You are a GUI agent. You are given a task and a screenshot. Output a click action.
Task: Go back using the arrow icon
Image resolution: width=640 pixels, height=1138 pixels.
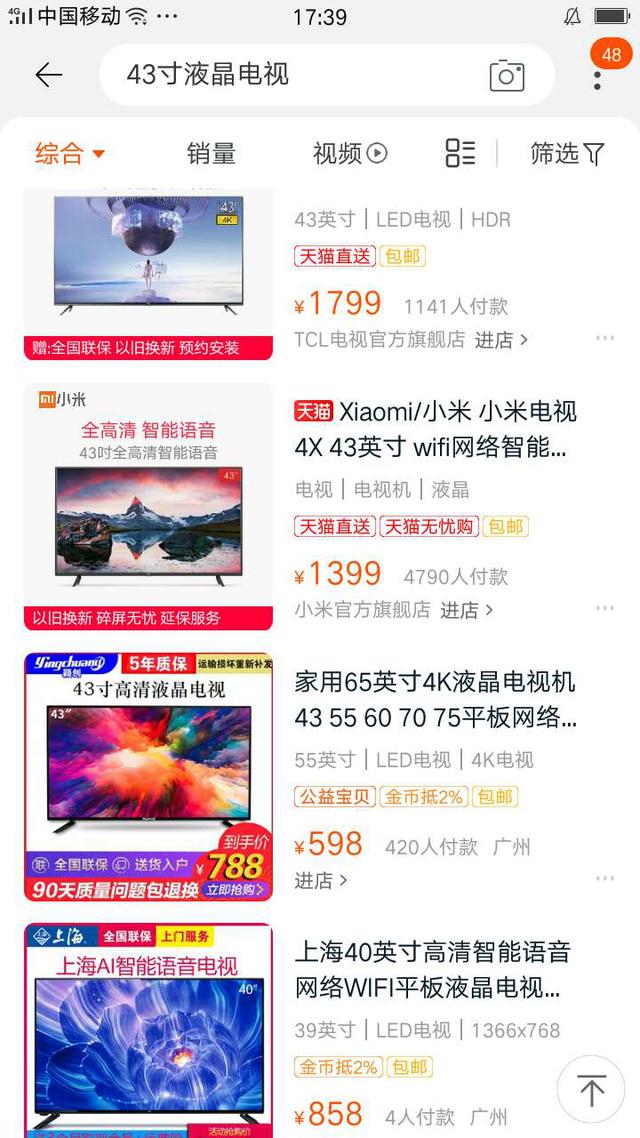point(48,75)
